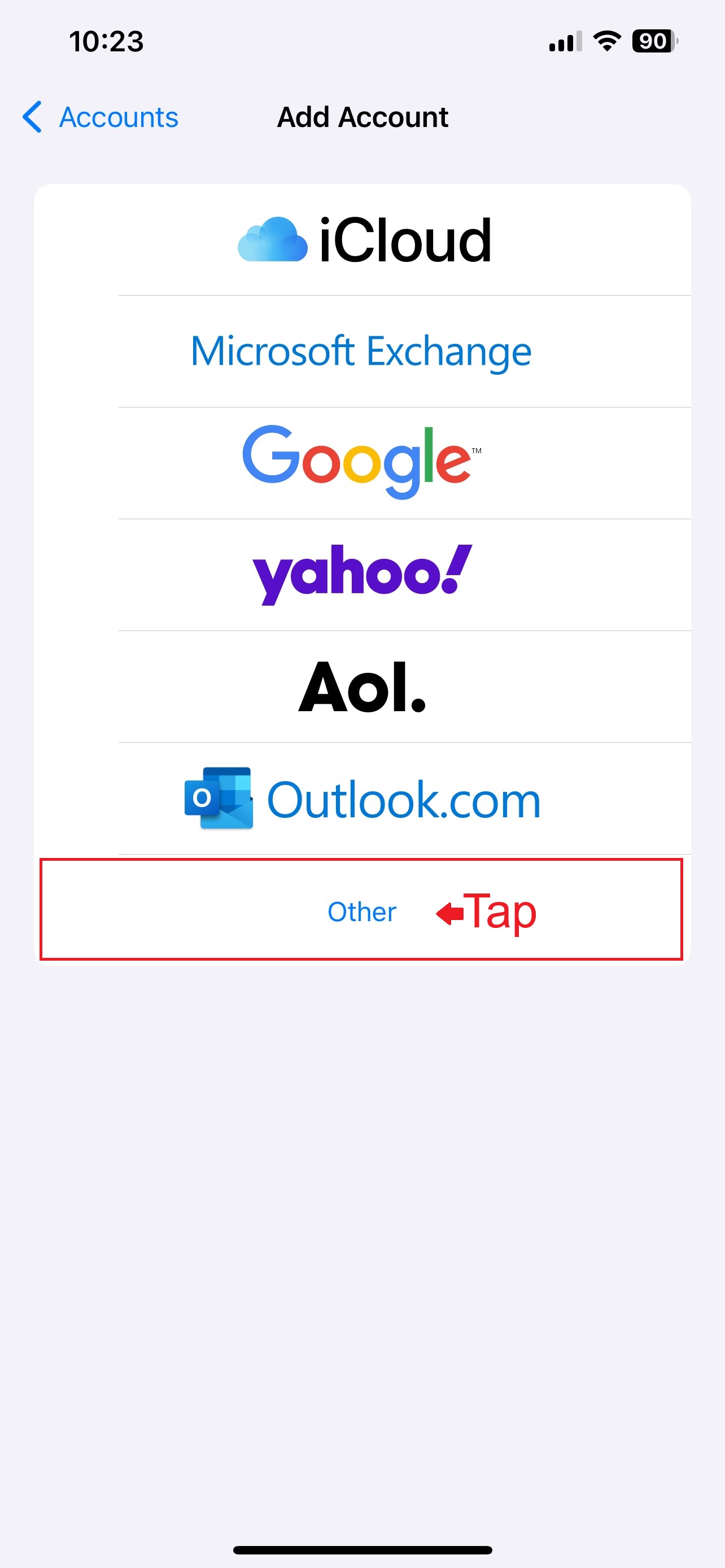The image size is (725, 1568).
Task: Select the Aol. account option
Action: pyautogui.click(x=363, y=686)
